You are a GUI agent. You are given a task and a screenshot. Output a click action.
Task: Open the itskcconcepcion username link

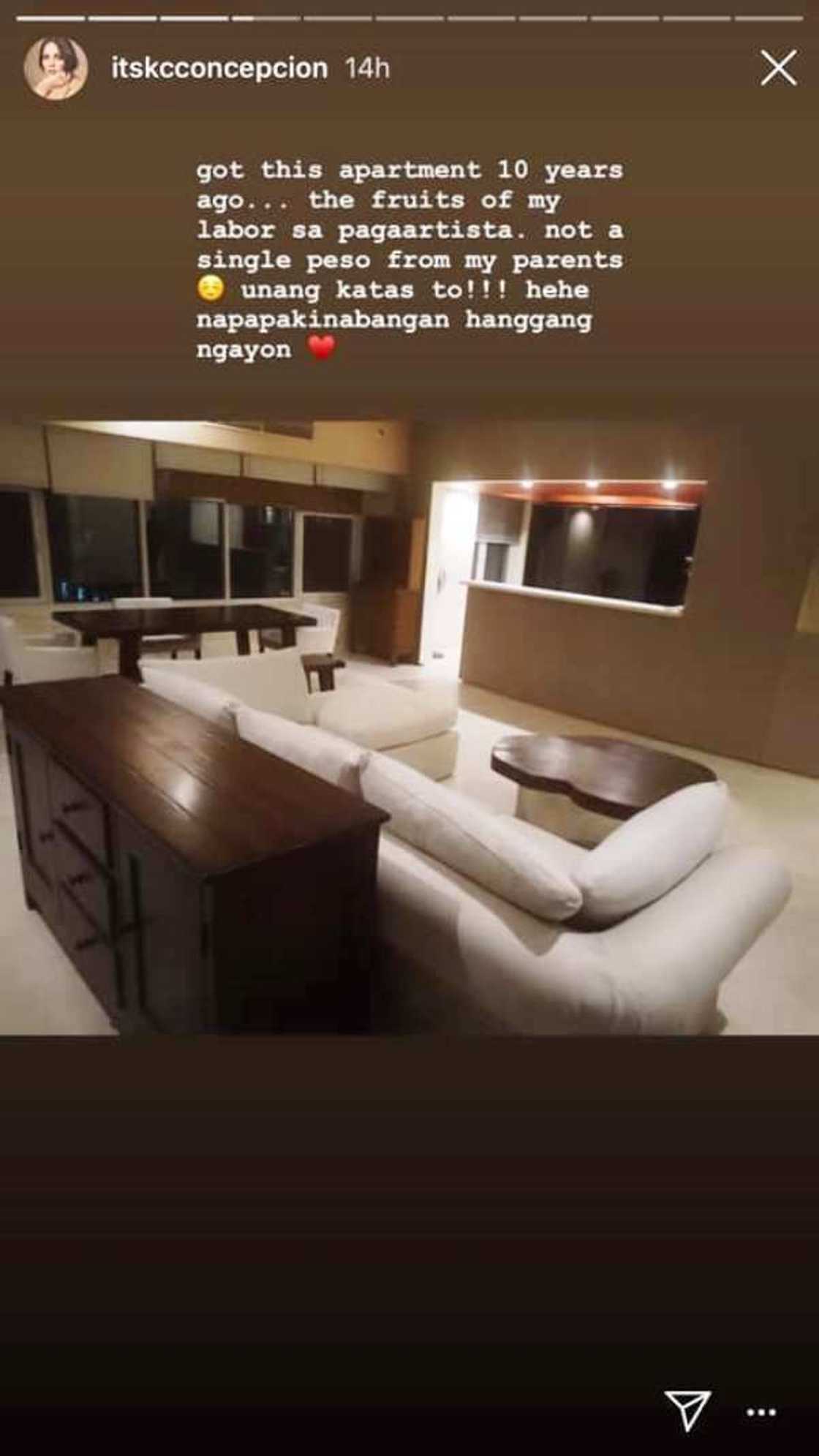point(219,69)
